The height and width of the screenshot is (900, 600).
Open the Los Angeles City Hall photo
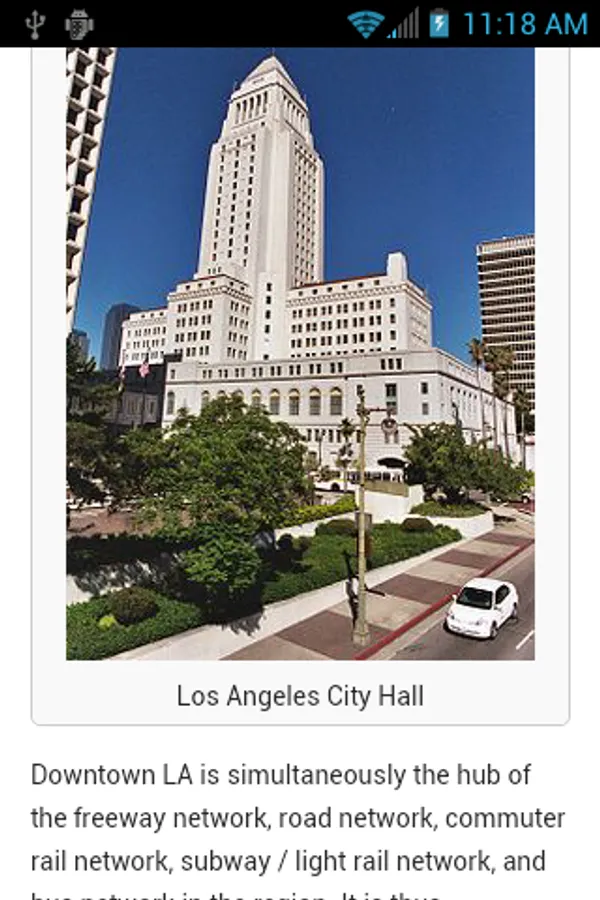(300, 354)
